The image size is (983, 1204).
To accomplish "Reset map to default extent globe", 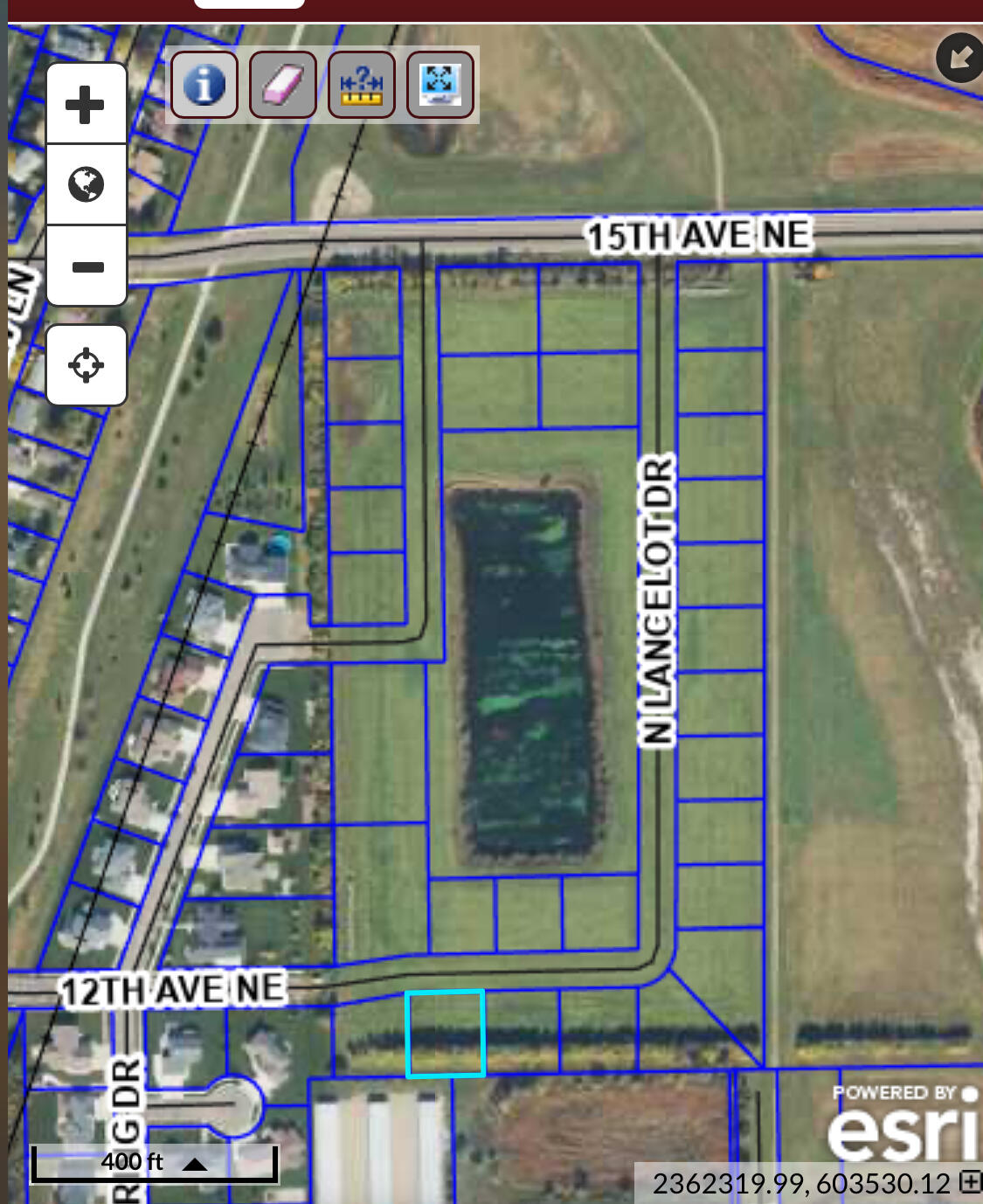I will coord(86,184).
